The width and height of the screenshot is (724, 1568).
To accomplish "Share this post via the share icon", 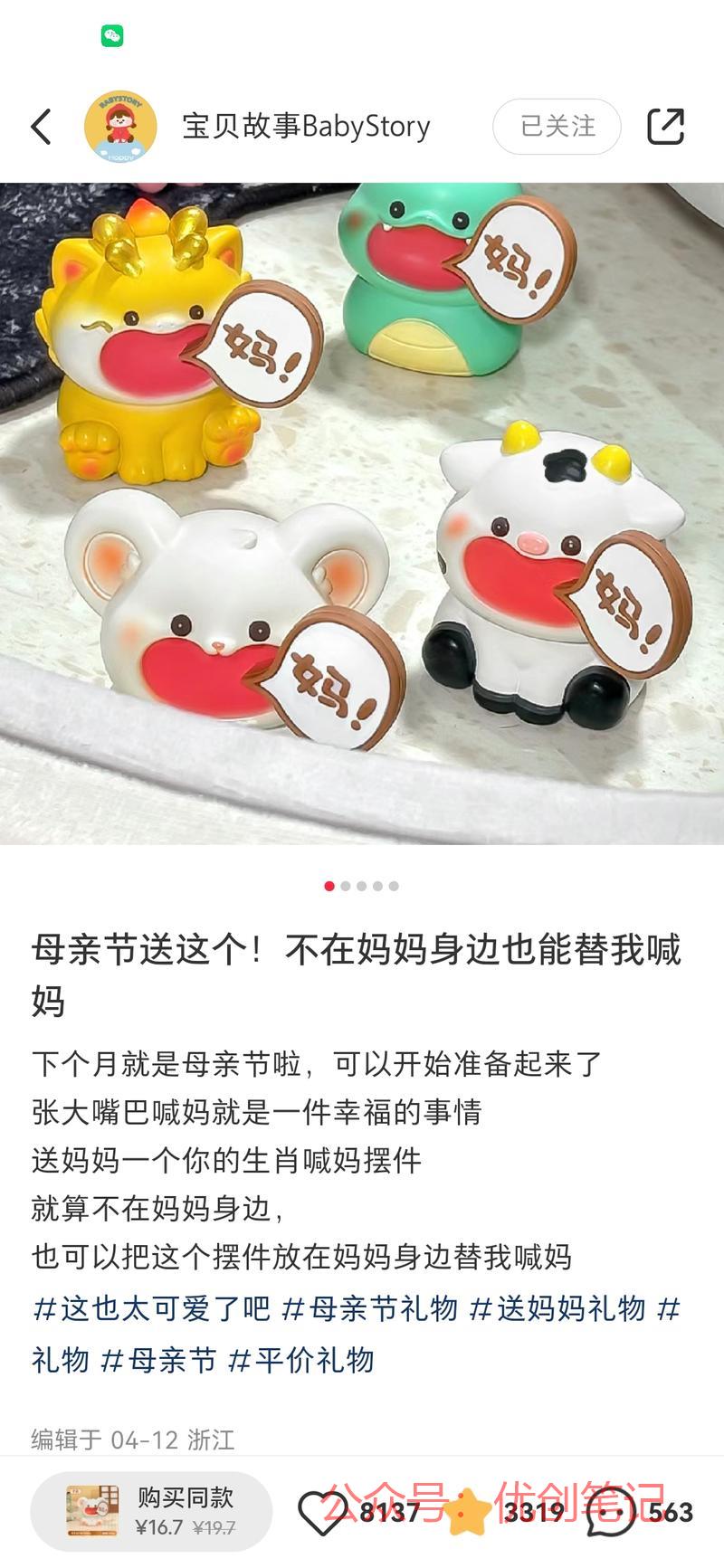I will [x=665, y=127].
